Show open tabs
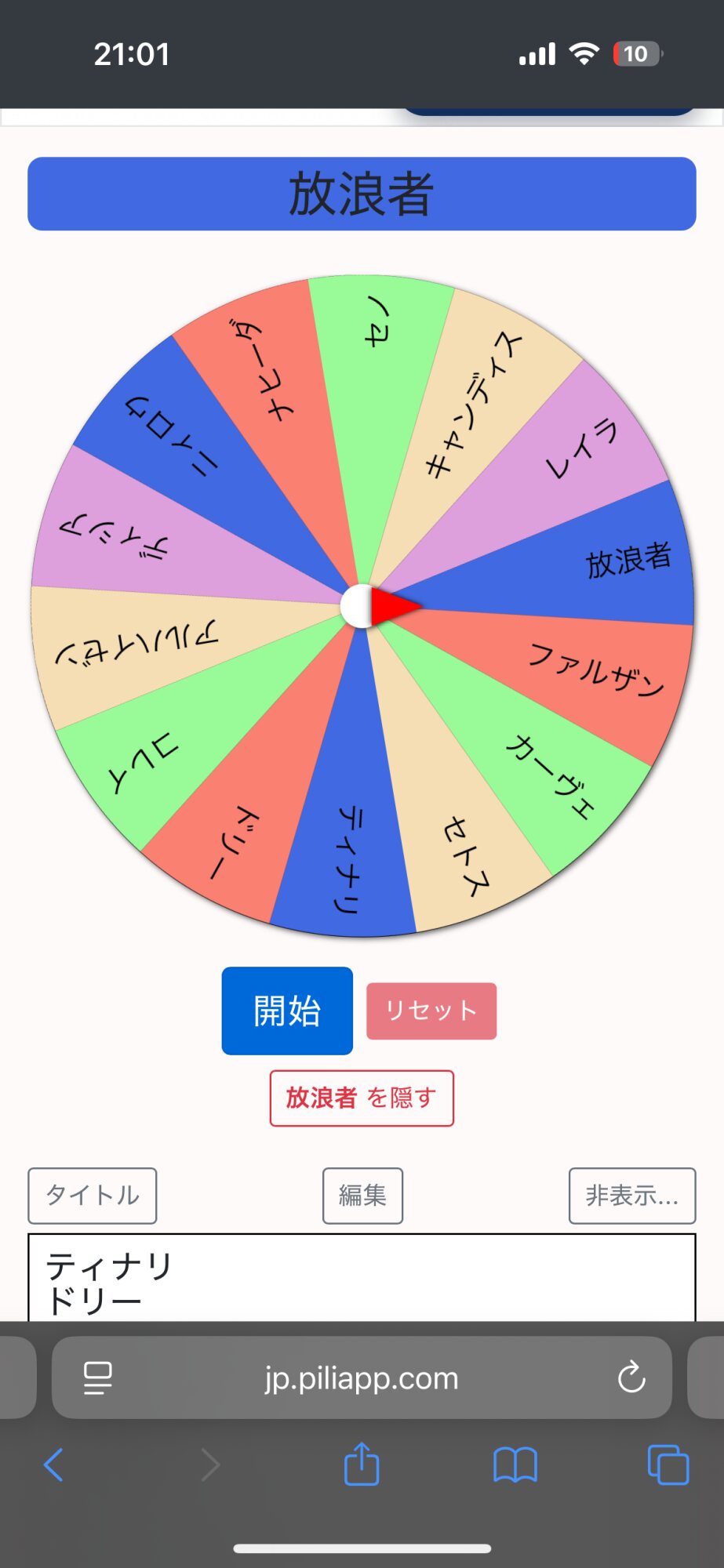This screenshot has height=1568, width=724. pos(668,1465)
